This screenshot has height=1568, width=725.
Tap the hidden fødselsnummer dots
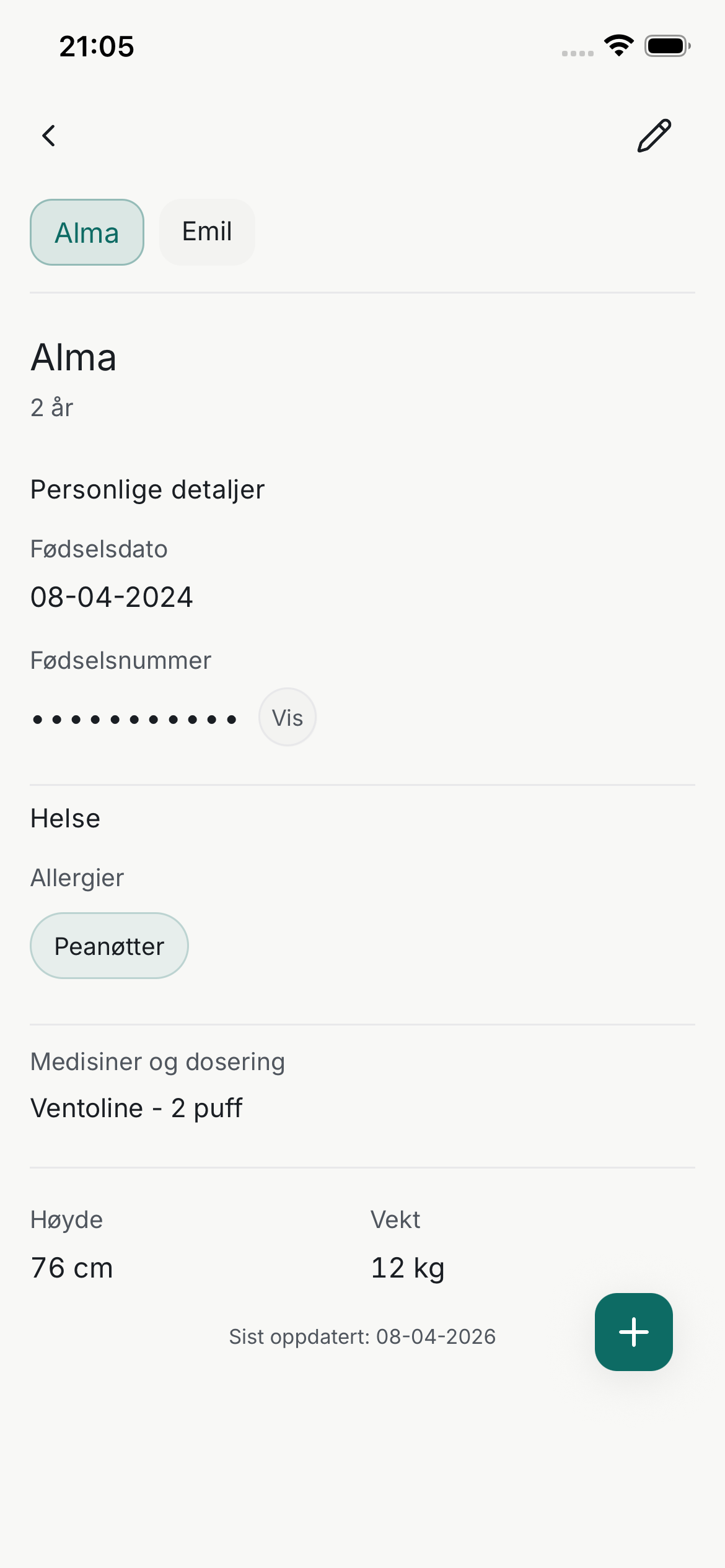tap(134, 718)
